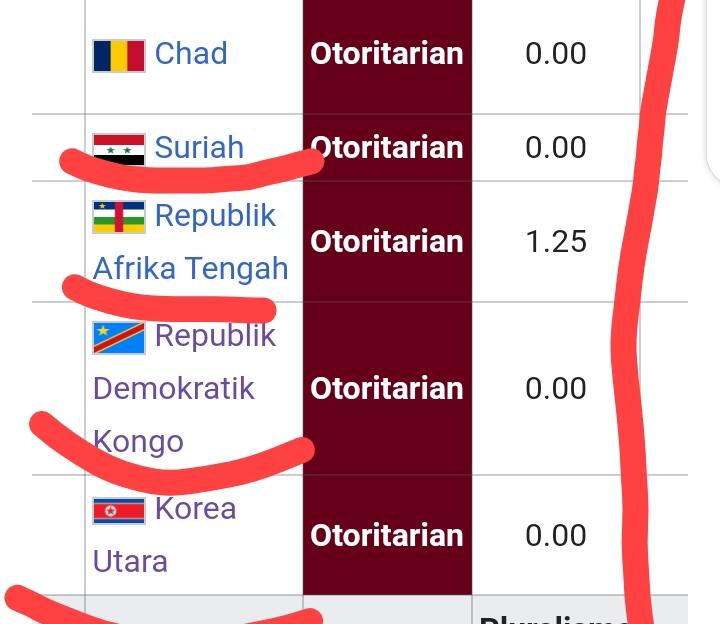Open the Chad country link

click(x=190, y=53)
